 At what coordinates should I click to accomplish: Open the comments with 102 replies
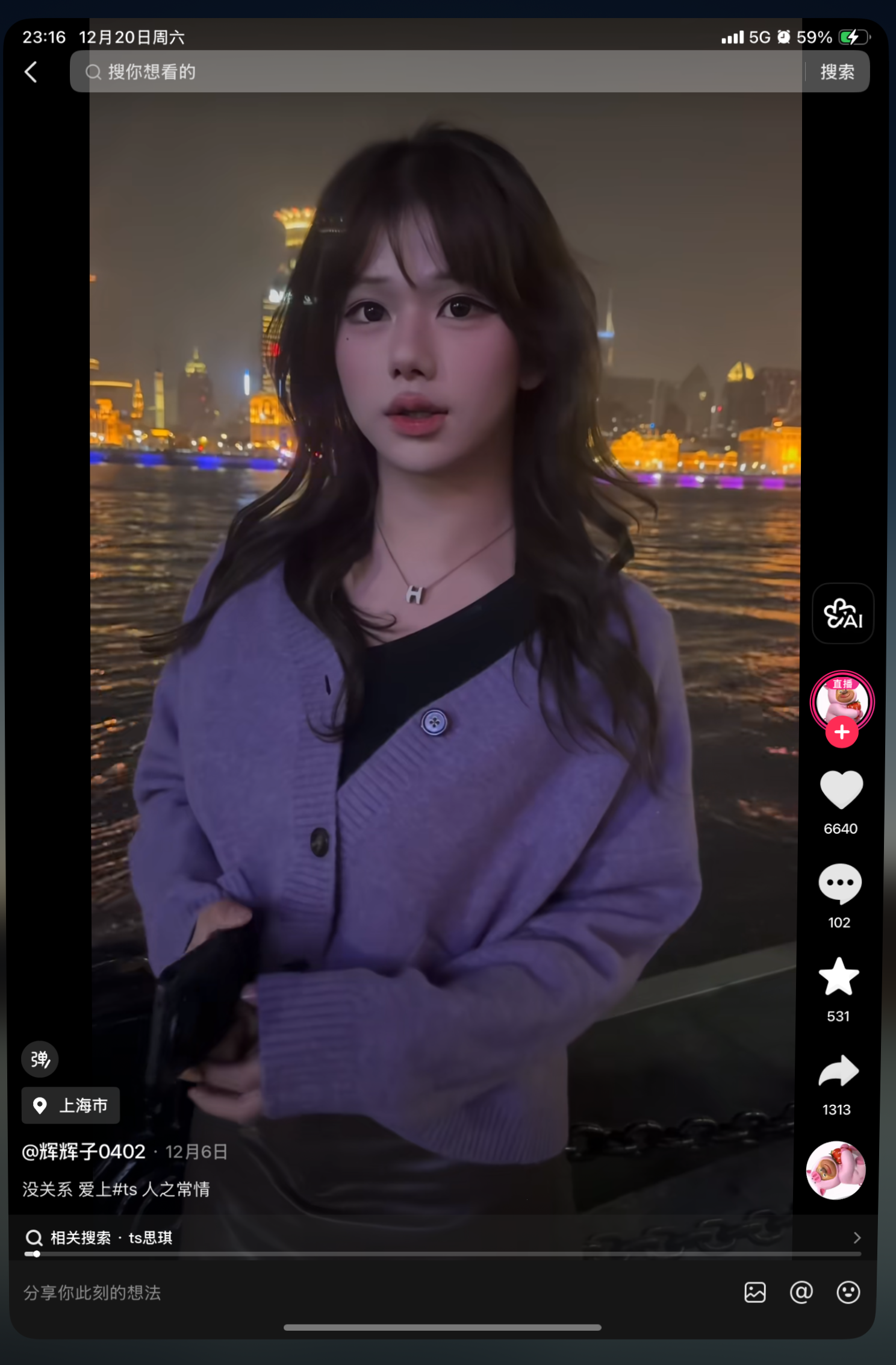(840, 884)
